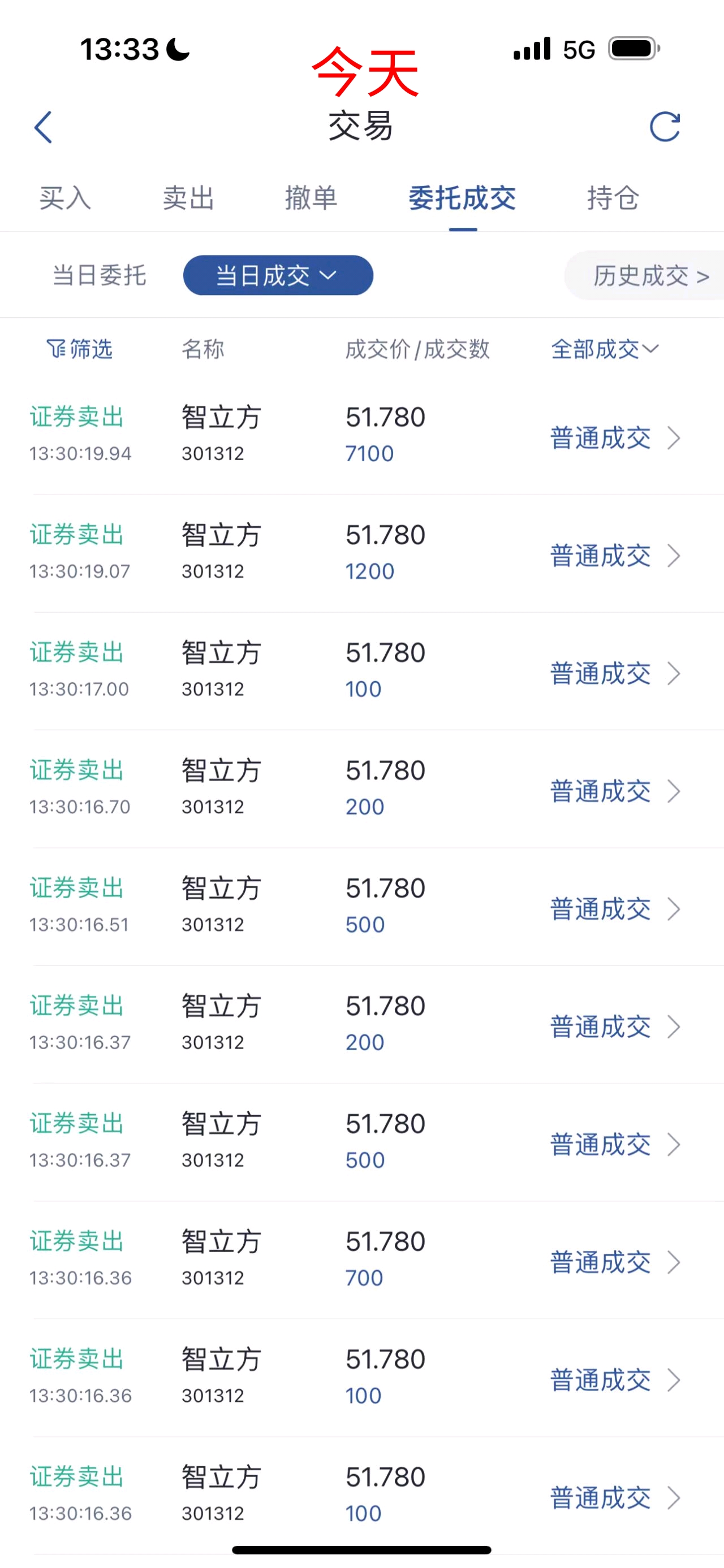The height and width of the screenshot is (1568, 724).
Task: Open the 13:30:19.07 trade of 1200 shares
Action: pyautogui.click(x=361, y=553)
